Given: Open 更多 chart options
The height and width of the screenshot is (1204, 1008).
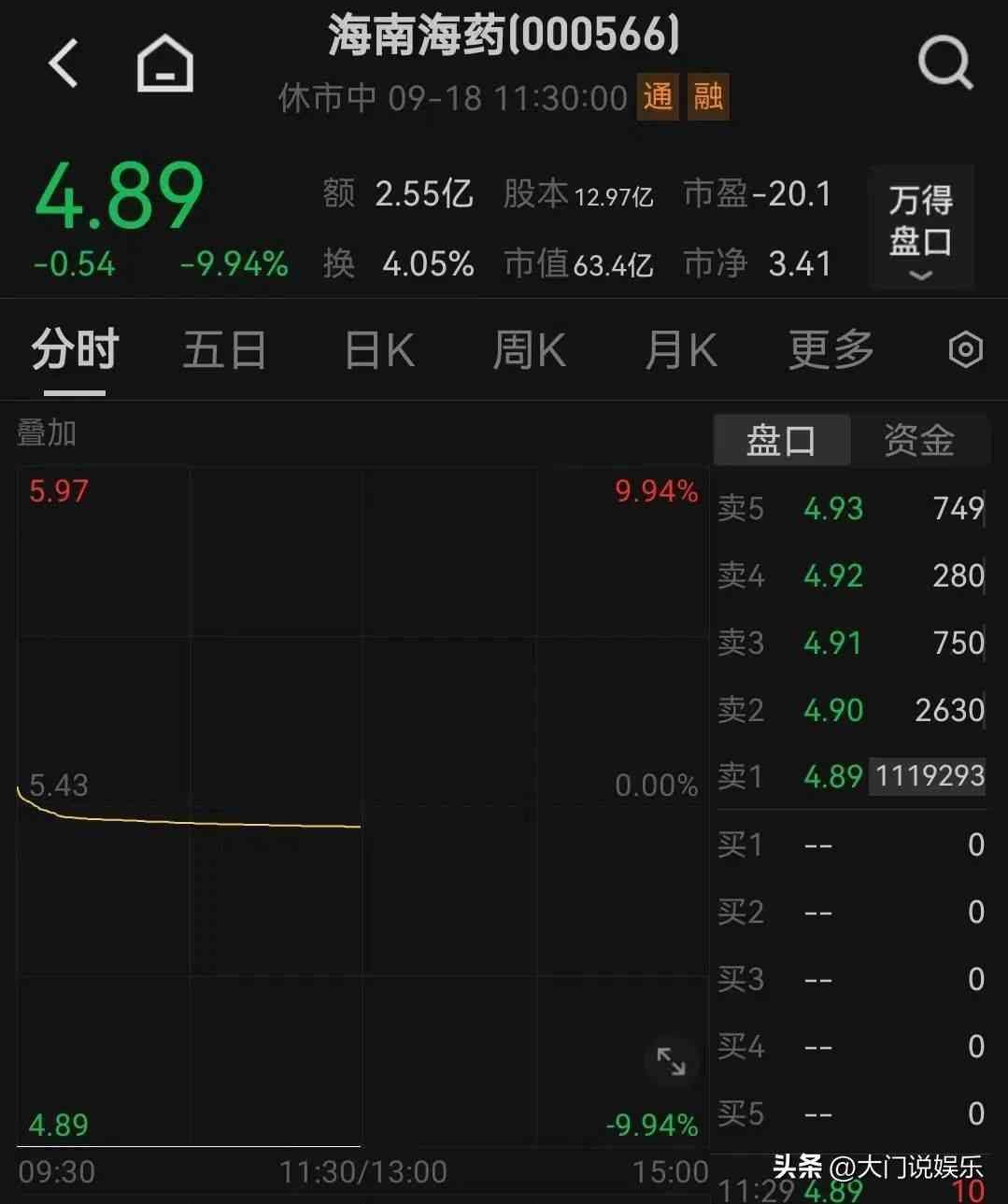Looking at the screenshot, I should (x=831, y=350).
